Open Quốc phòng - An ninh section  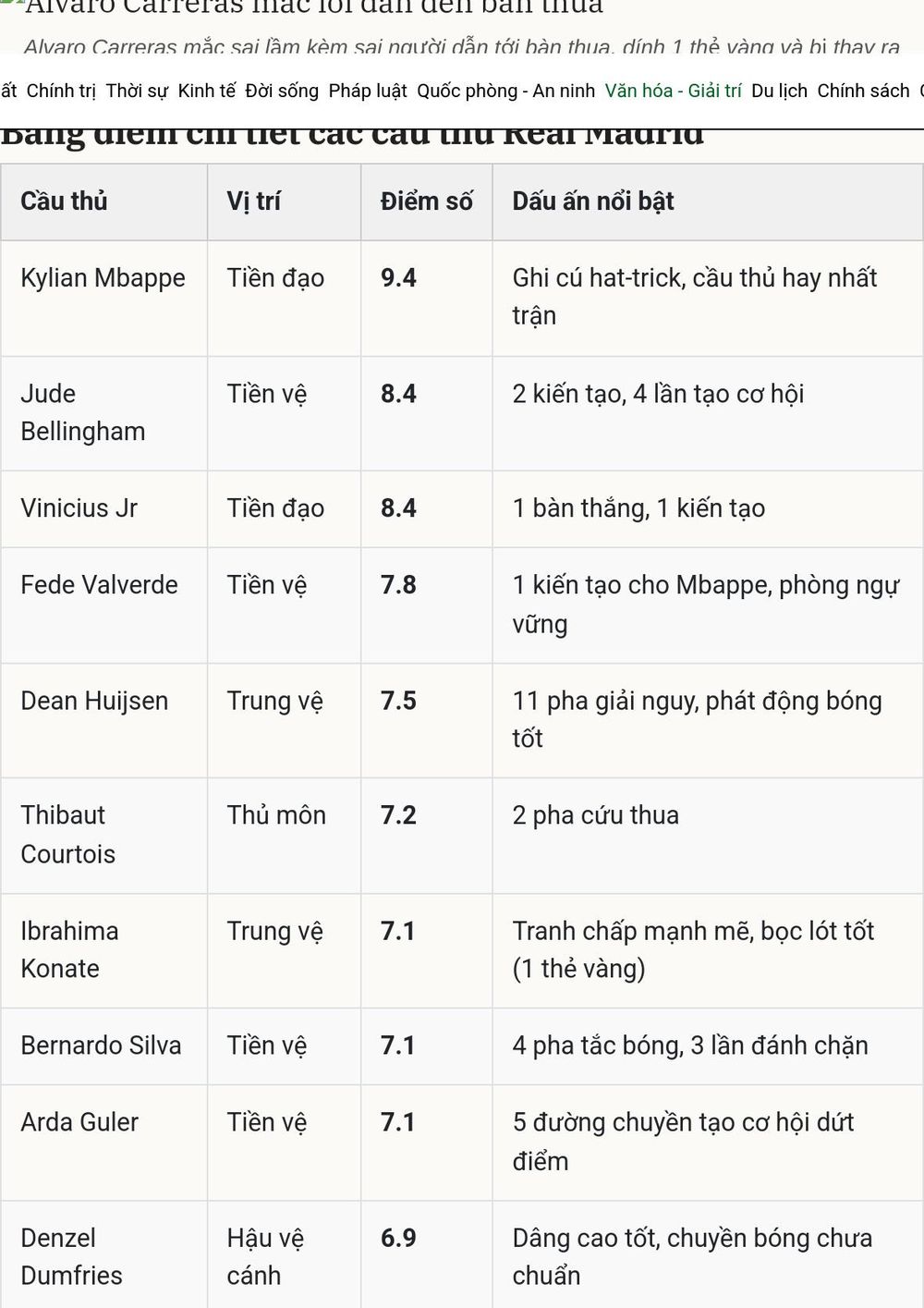pos(506,91)
